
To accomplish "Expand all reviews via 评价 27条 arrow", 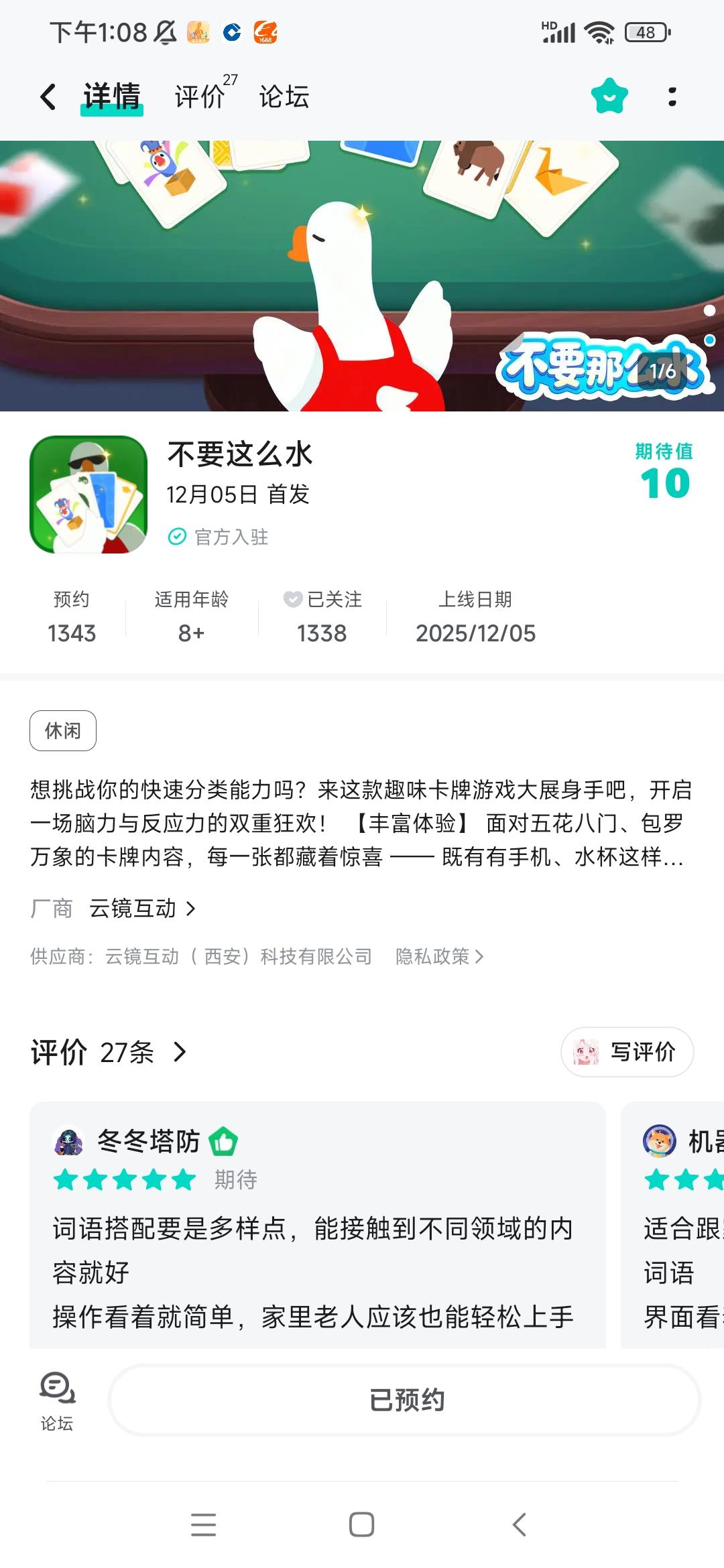I will (x=179, y=1052).
